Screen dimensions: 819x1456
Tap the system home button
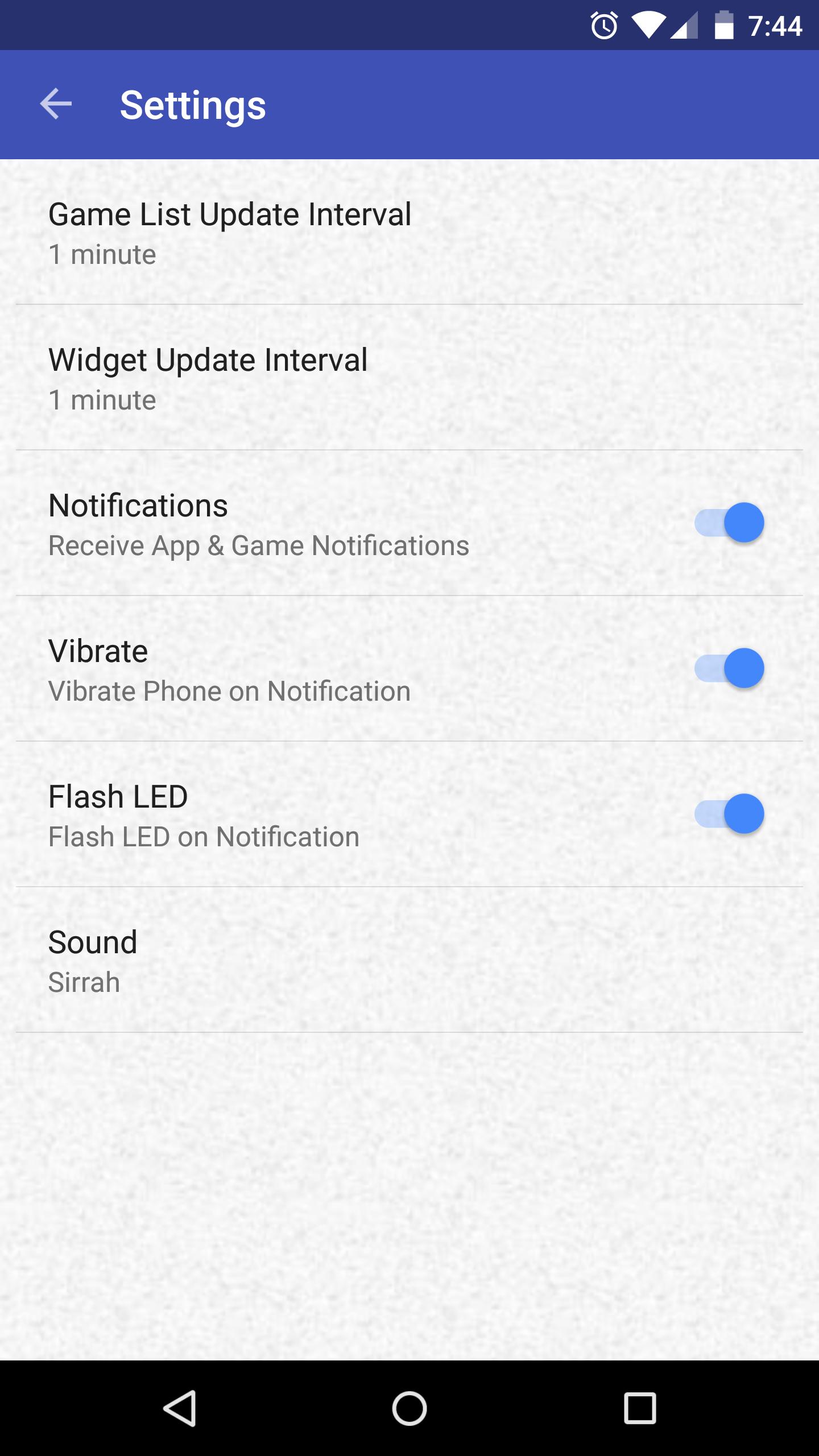[x=409, y=1408]
